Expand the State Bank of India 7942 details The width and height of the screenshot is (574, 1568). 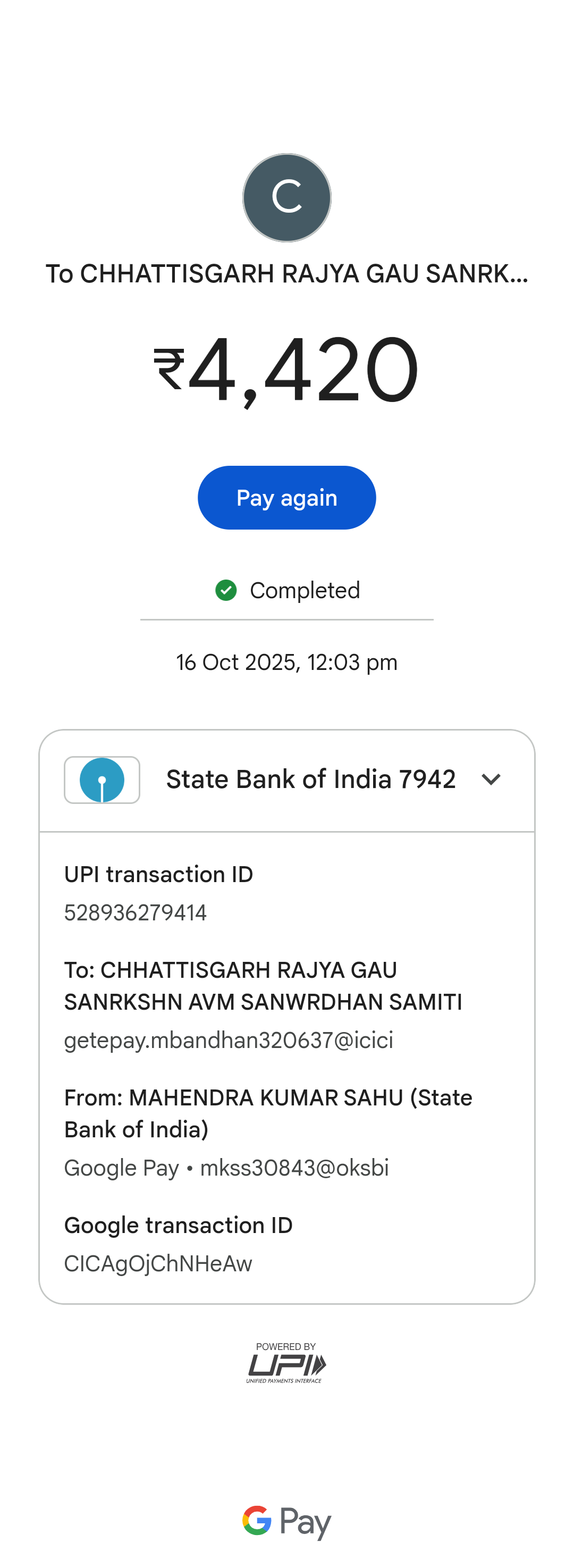(x=491, y=779)
